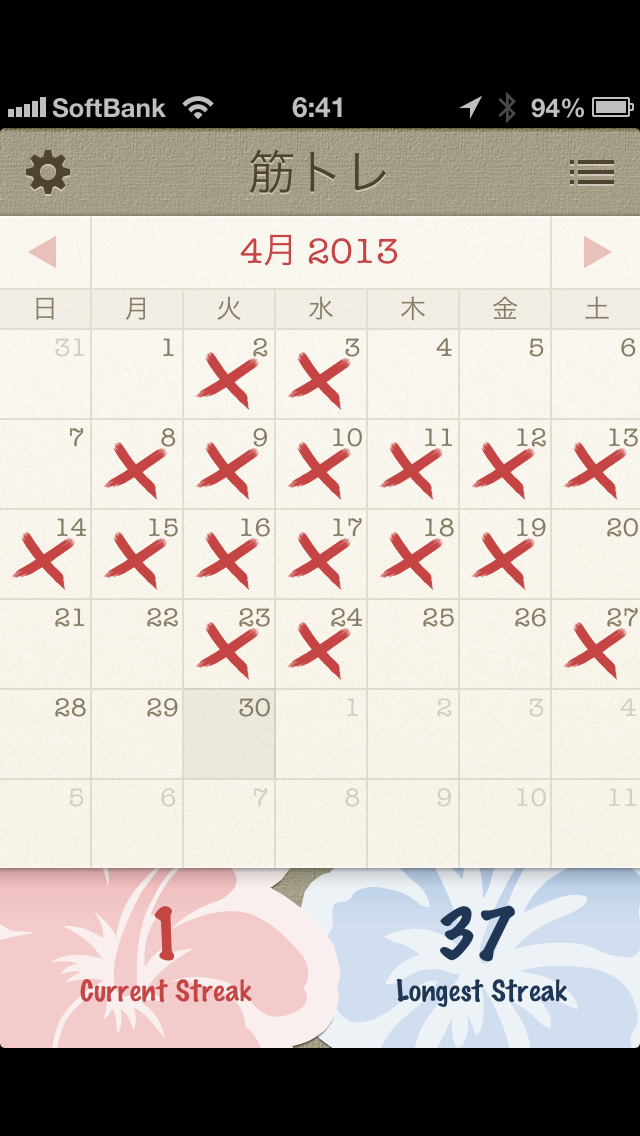Open the settings gear
The height and width of the screenshot is (1136, 640).
coord(48,173)
